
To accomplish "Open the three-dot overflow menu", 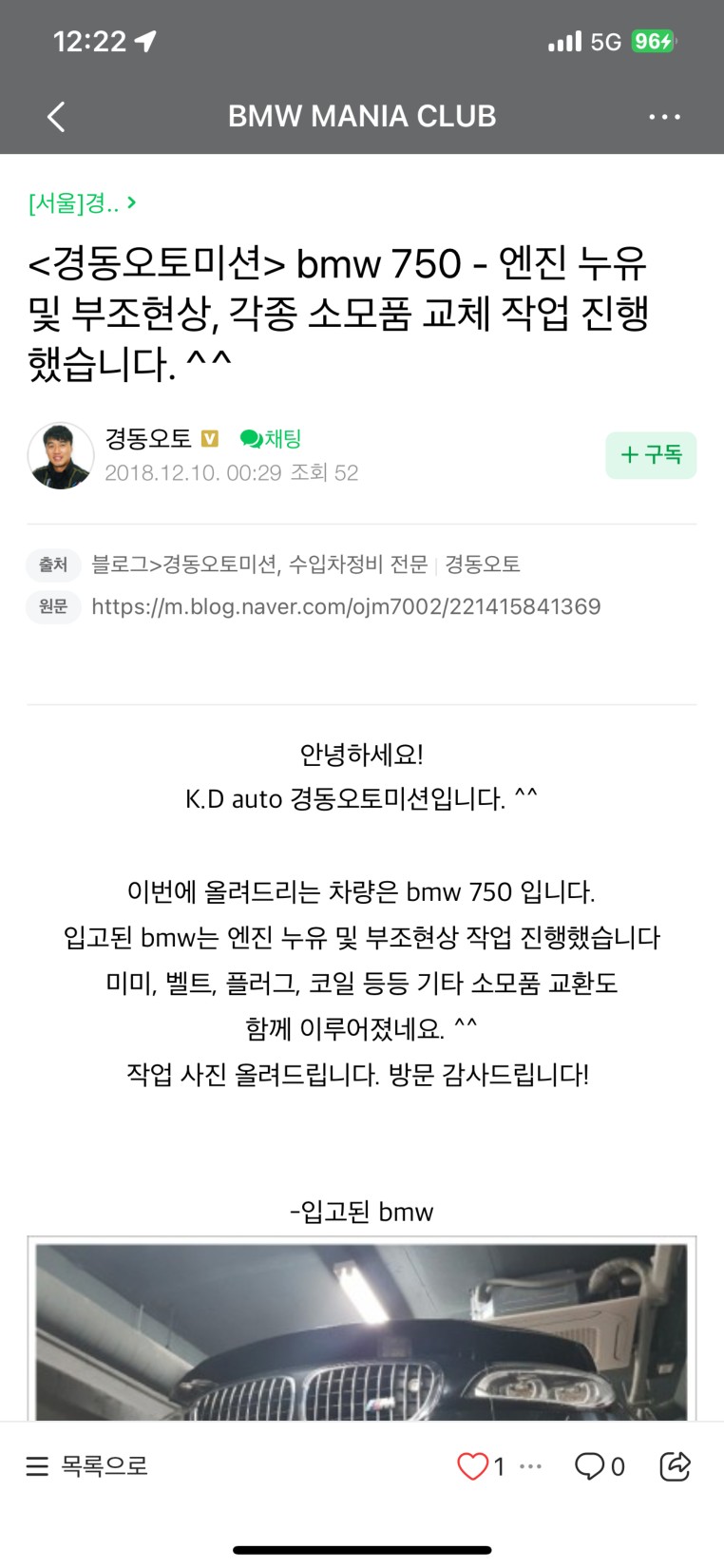I will click(664, 117).
